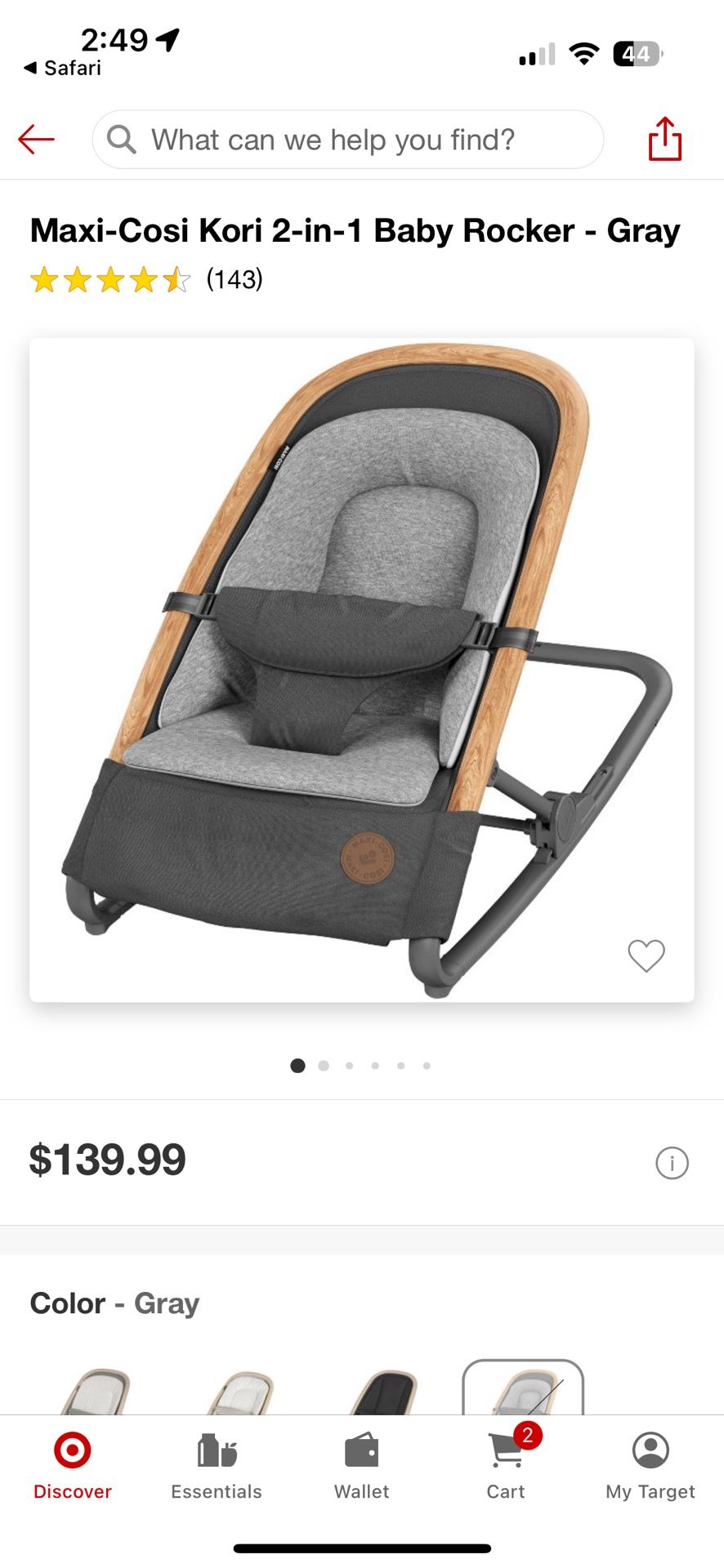Switch to the Discover tab
This screenshot has width=724, height=1568.
pyautogui.click(x=73, y=1466)
